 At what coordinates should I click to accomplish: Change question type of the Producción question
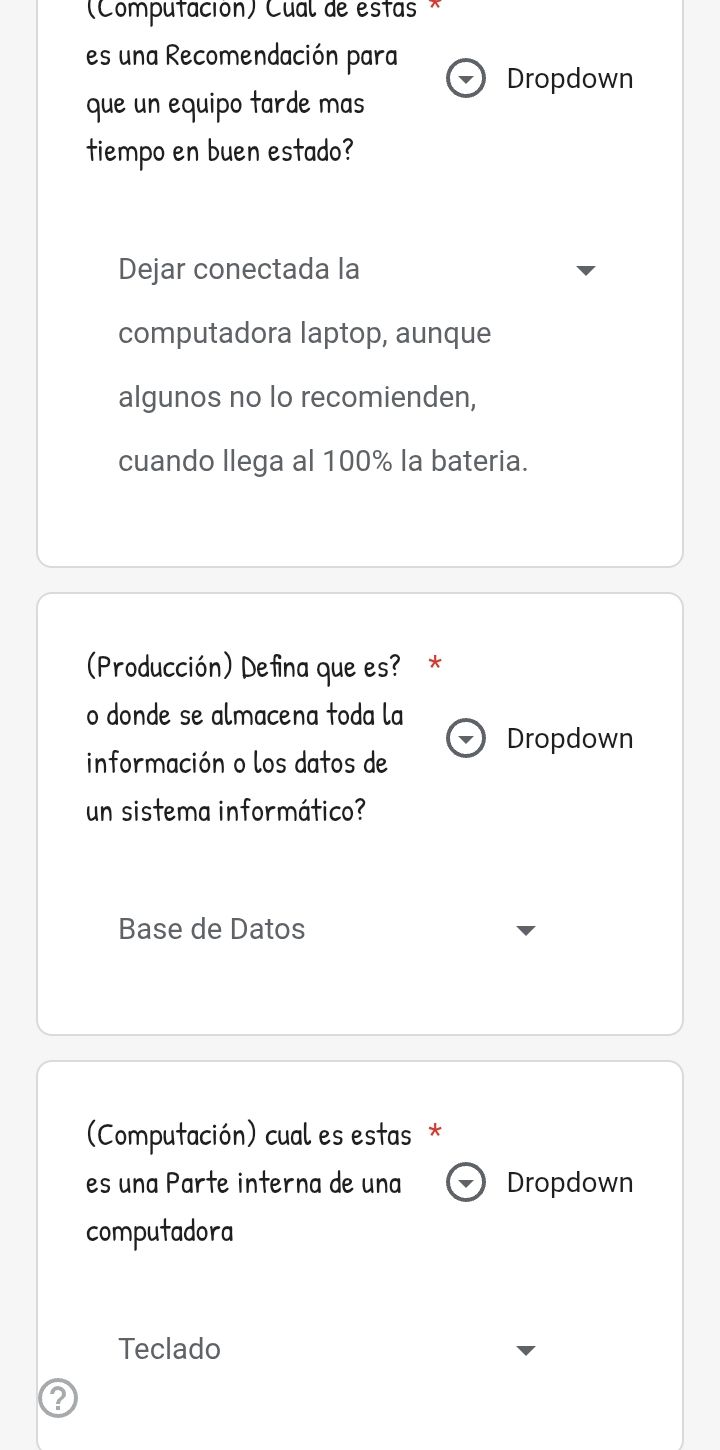[x=540, y=739]
